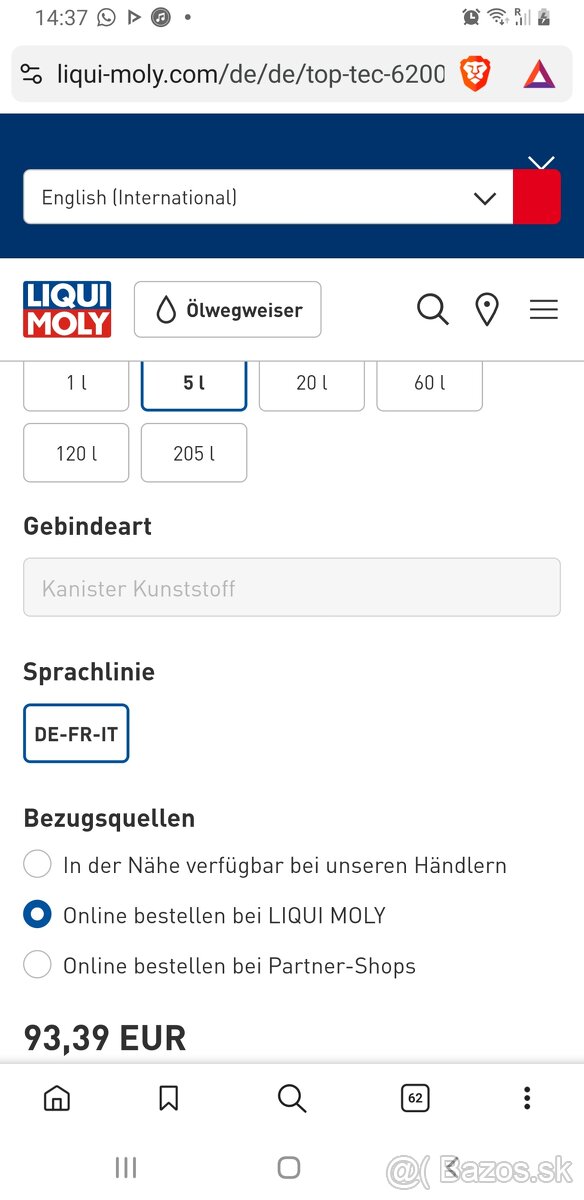Image resolution: width=584 pixels, height=1200 pixels.
Task: Open the dealer location pin
Action: tap(487, 310)
